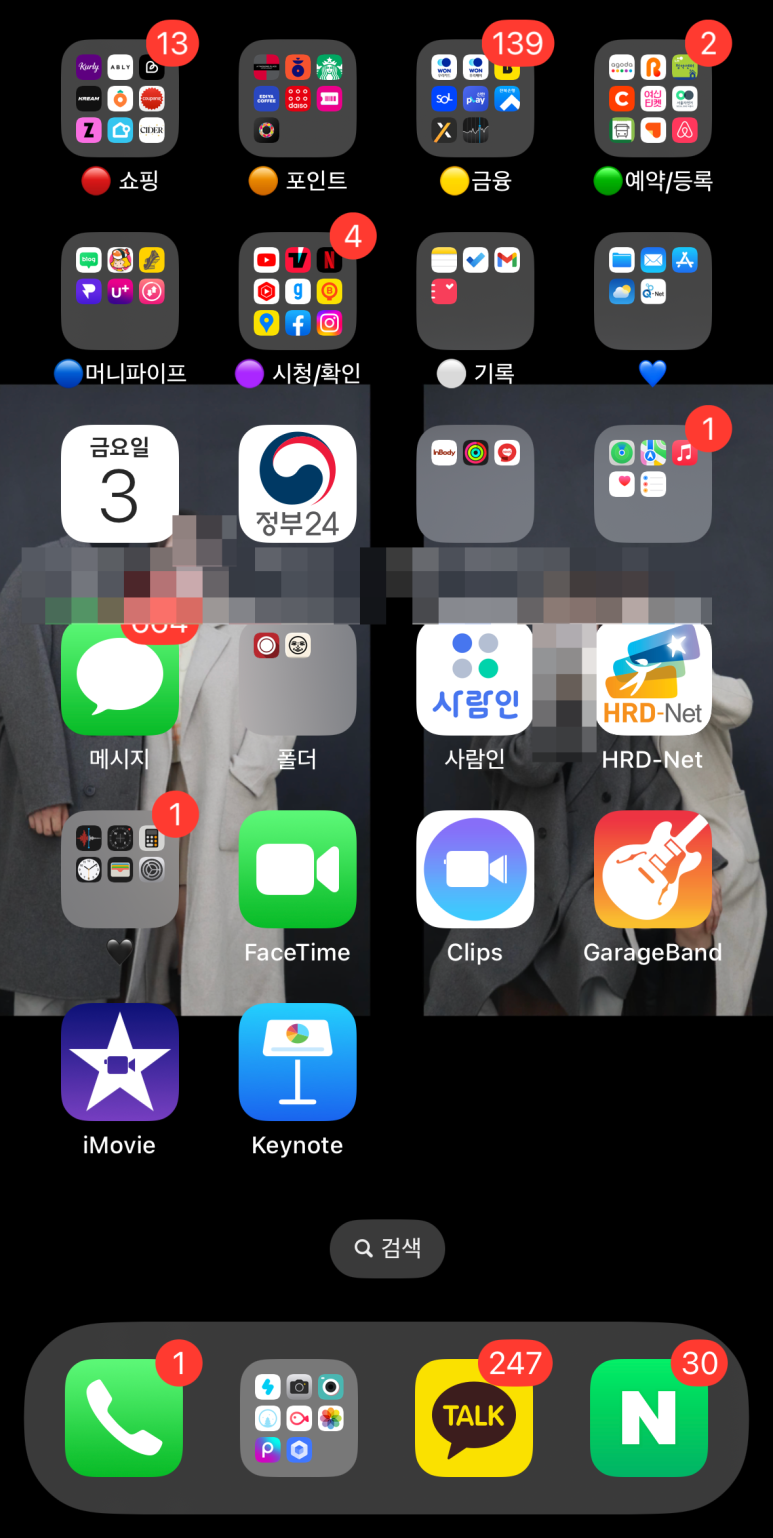Launch the 사람인 app
Screen dimensions: 773x1538
[x=475, y=677]
